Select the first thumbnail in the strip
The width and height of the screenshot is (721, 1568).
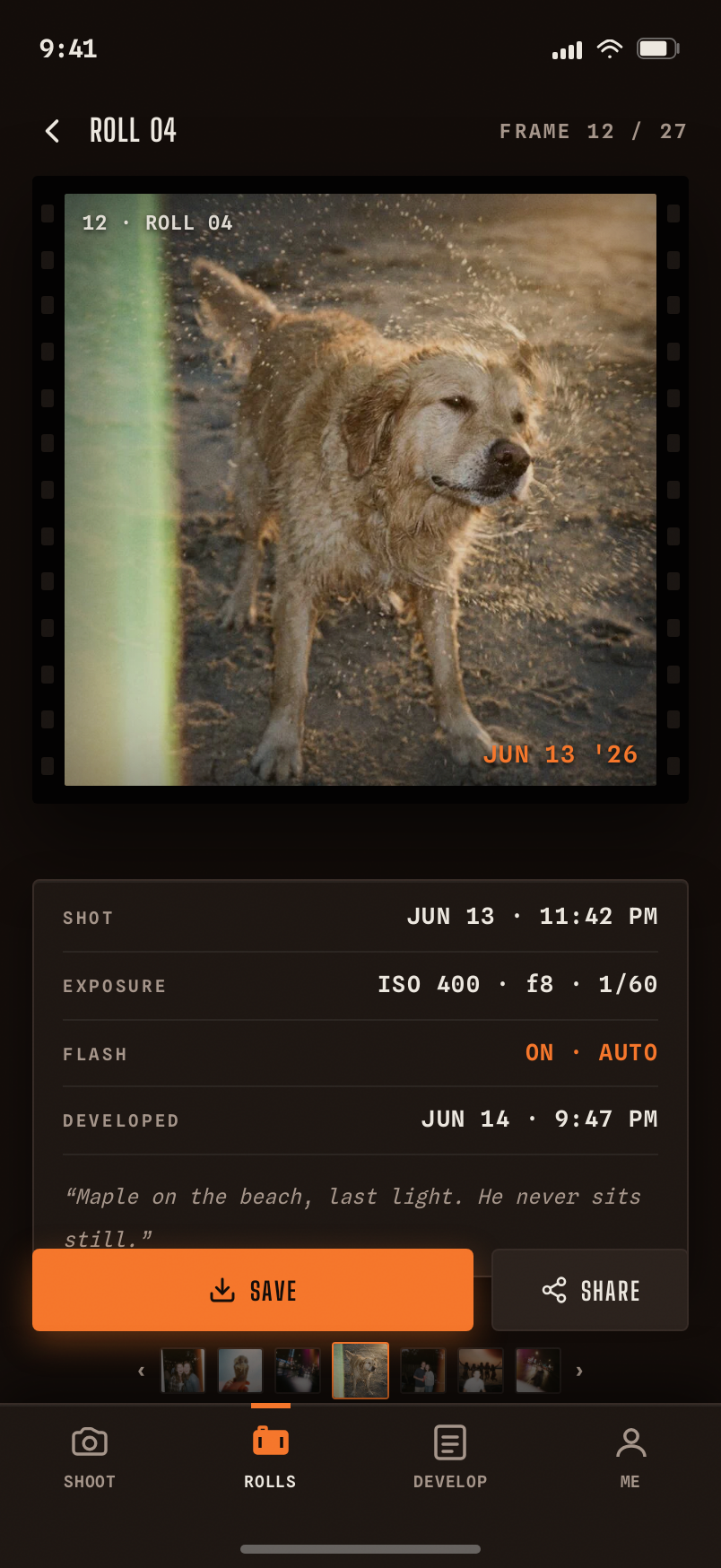coord(183,1371)
